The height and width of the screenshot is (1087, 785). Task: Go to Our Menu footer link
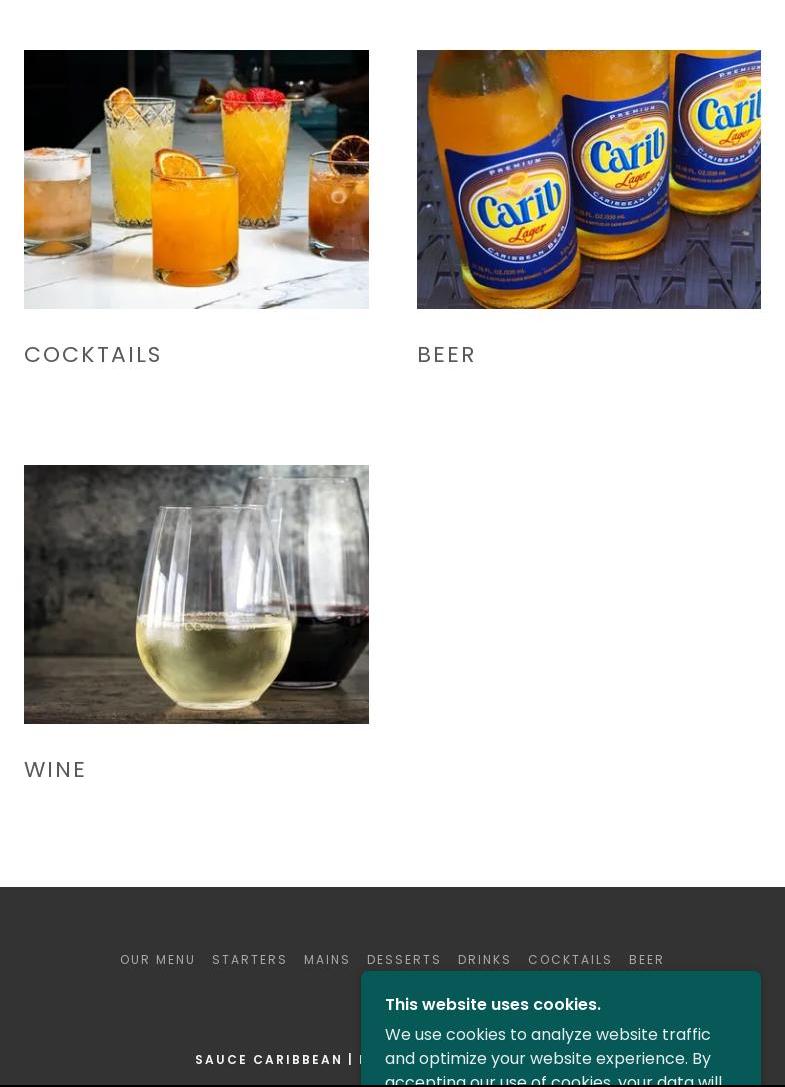click(x=157, y=959)
